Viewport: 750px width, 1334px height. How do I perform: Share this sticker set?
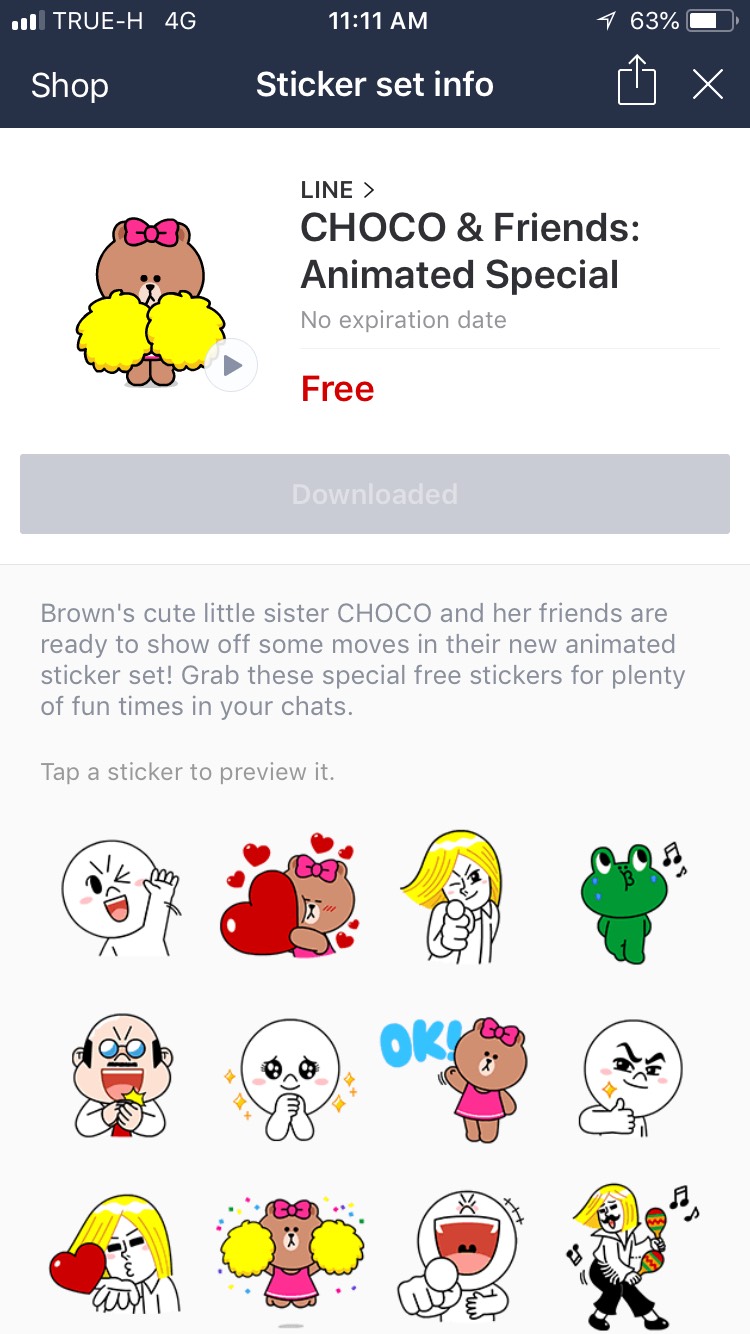(636, 81)
